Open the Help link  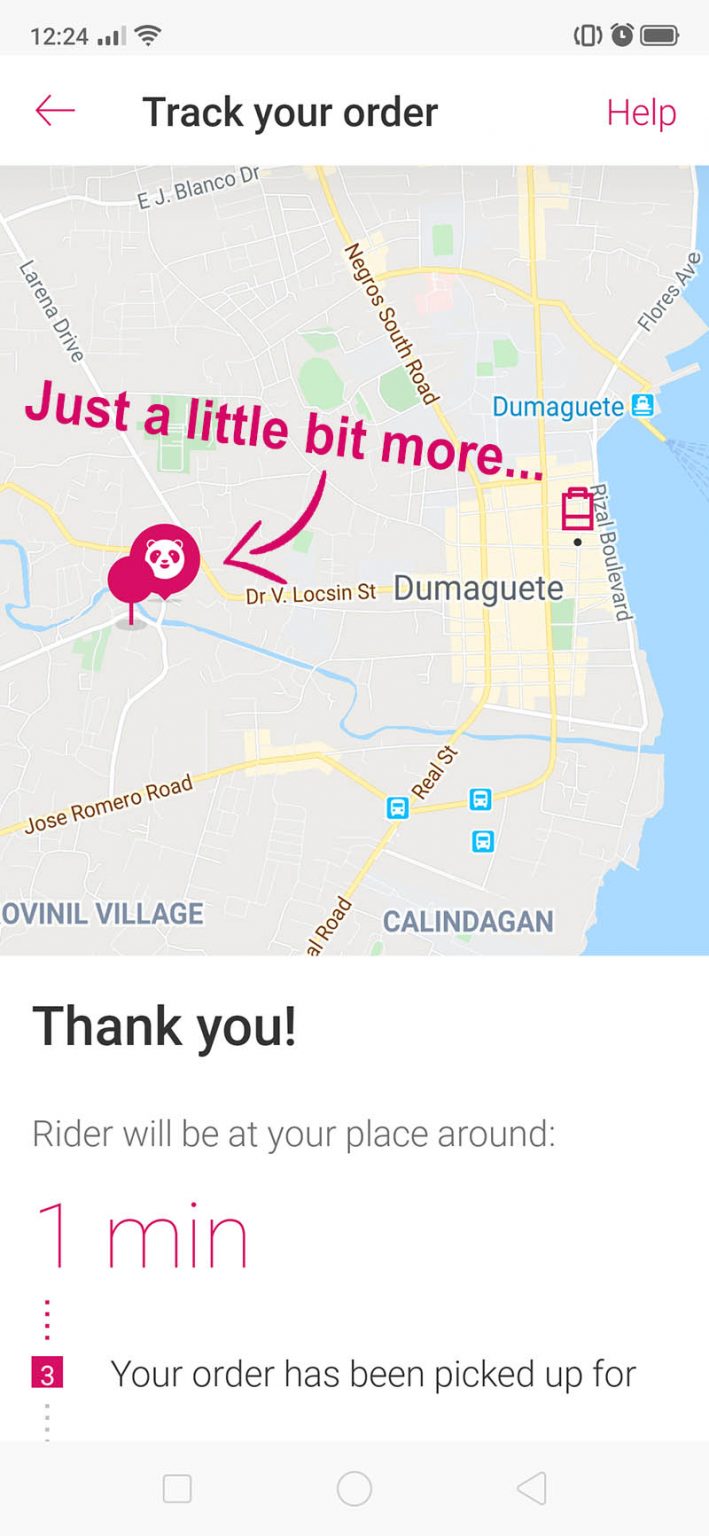tap(641, 112)
